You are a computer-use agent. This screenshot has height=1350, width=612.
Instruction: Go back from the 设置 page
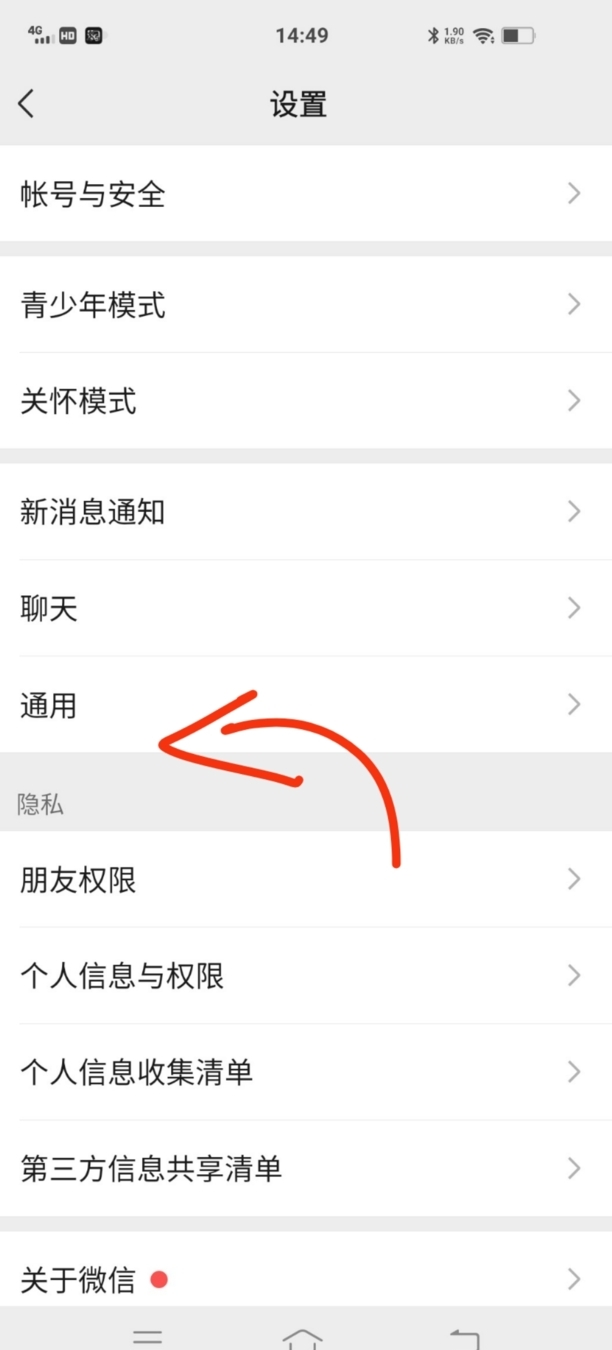27,103
